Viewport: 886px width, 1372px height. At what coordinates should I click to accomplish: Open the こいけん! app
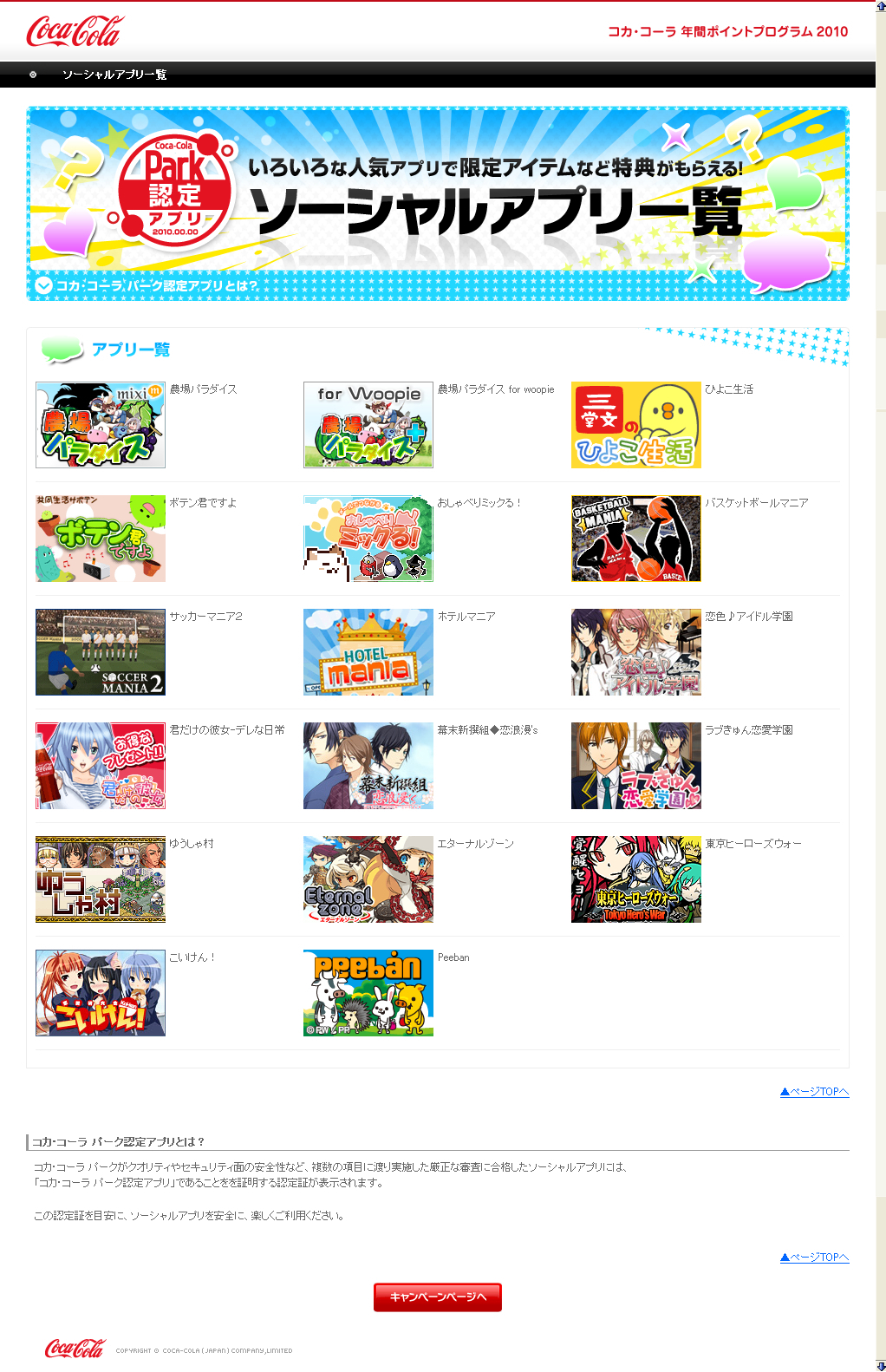pos(101,993)
